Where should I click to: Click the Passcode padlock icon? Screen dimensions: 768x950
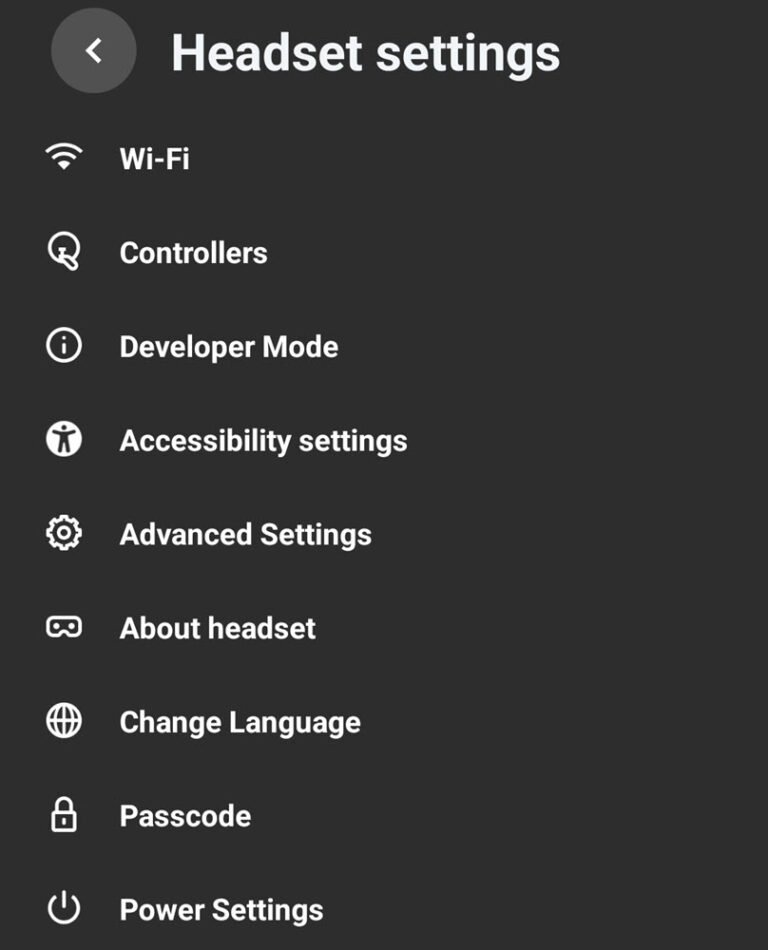point(62,815)
